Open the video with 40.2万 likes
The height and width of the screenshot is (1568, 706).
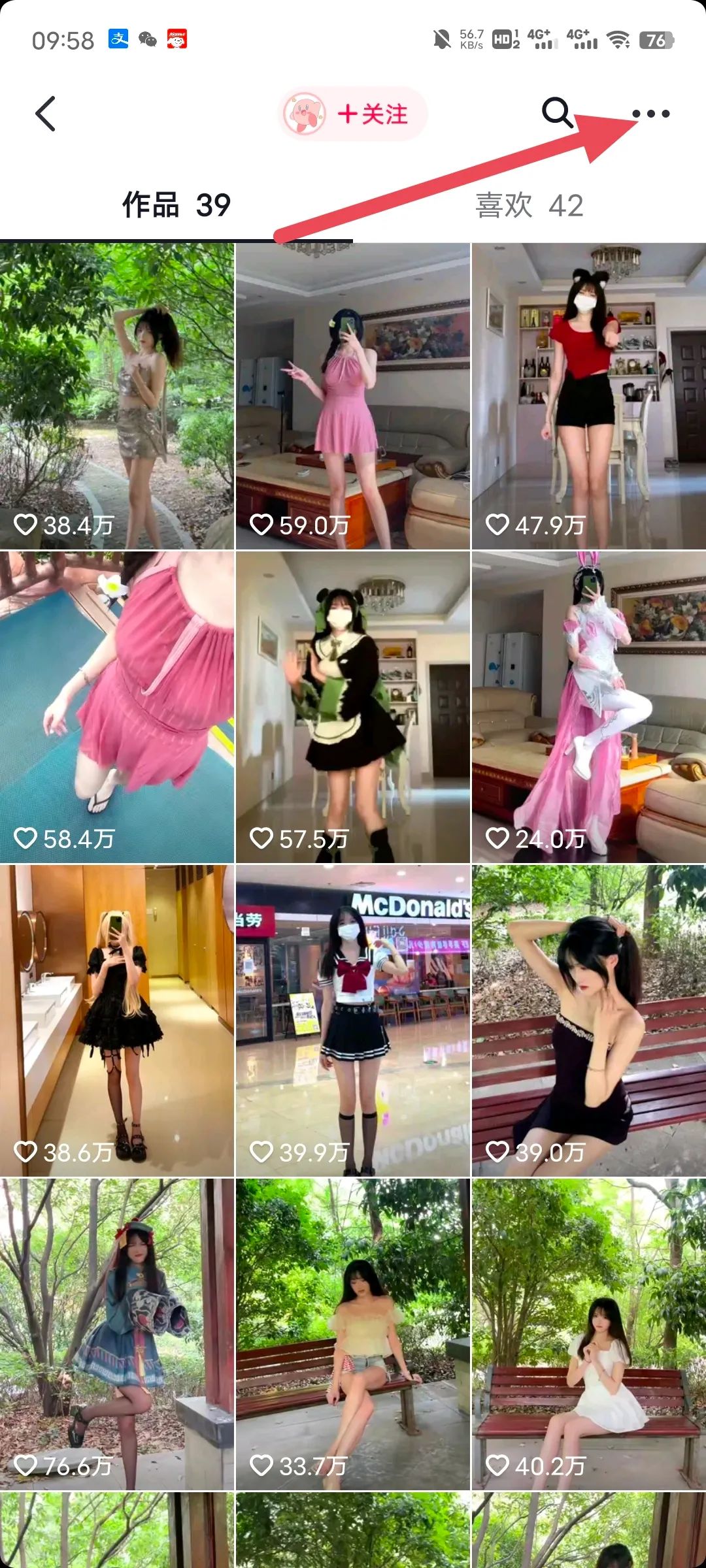589,1334
